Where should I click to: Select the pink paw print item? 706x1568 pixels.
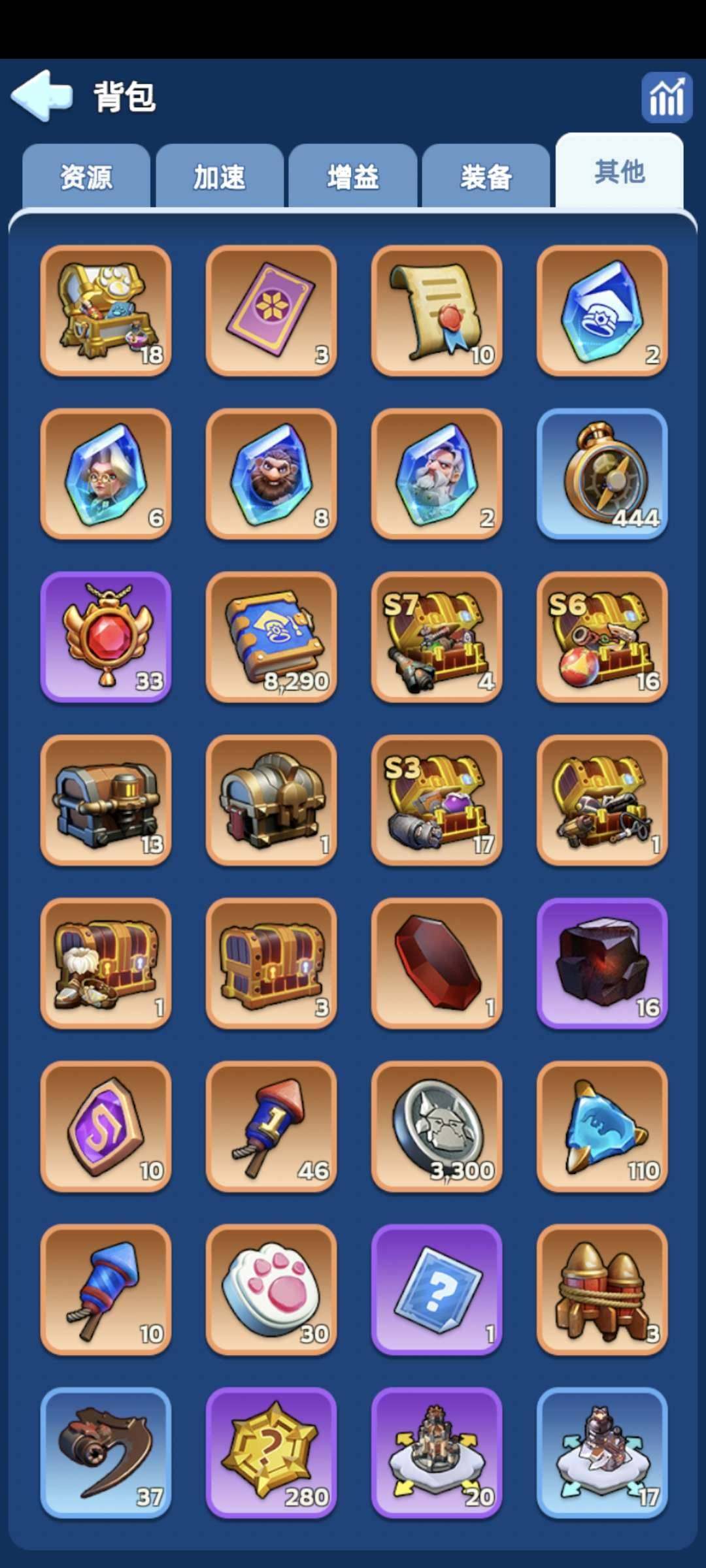(271, 1290)
